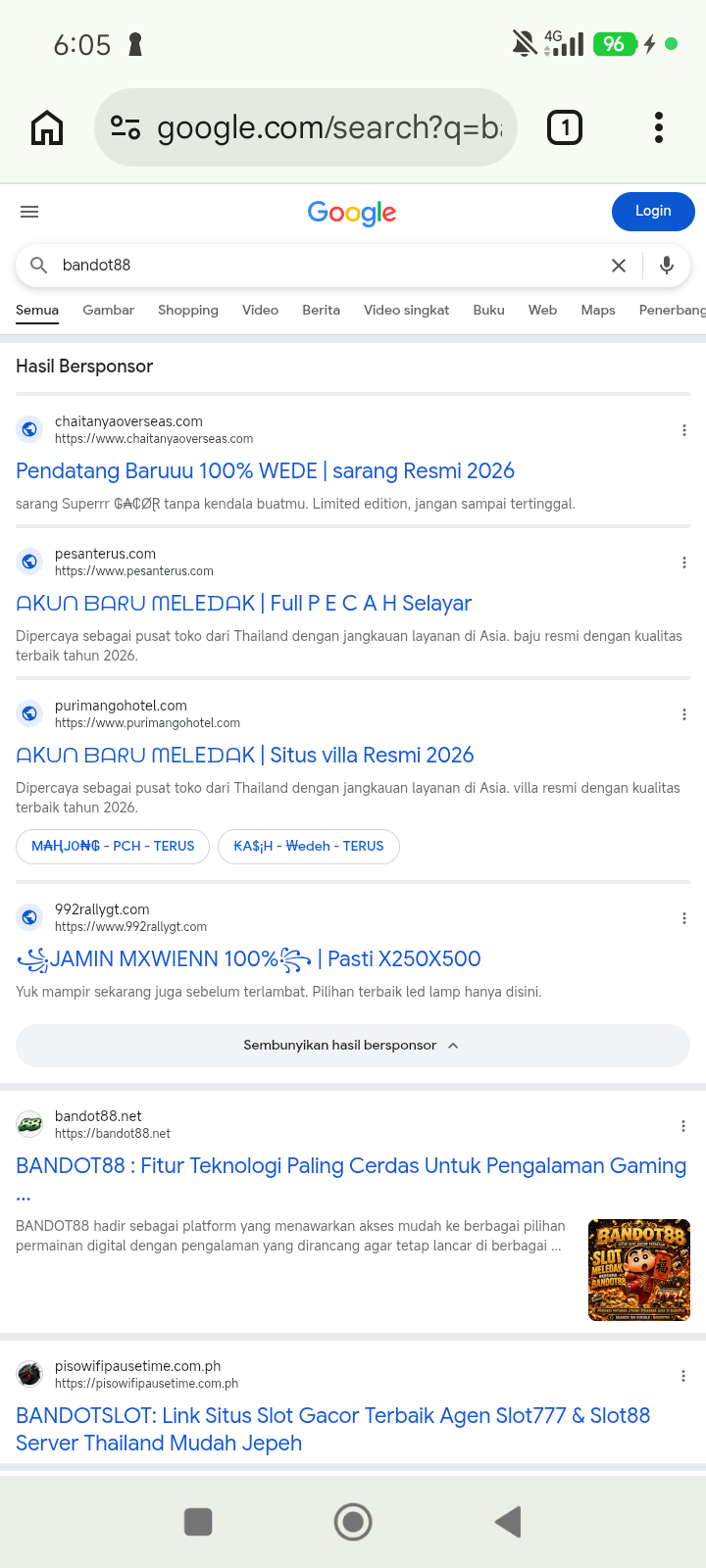Open the tab switcher showing 1 tab
The image size is (706, 1568).
[x=565, y=127]
